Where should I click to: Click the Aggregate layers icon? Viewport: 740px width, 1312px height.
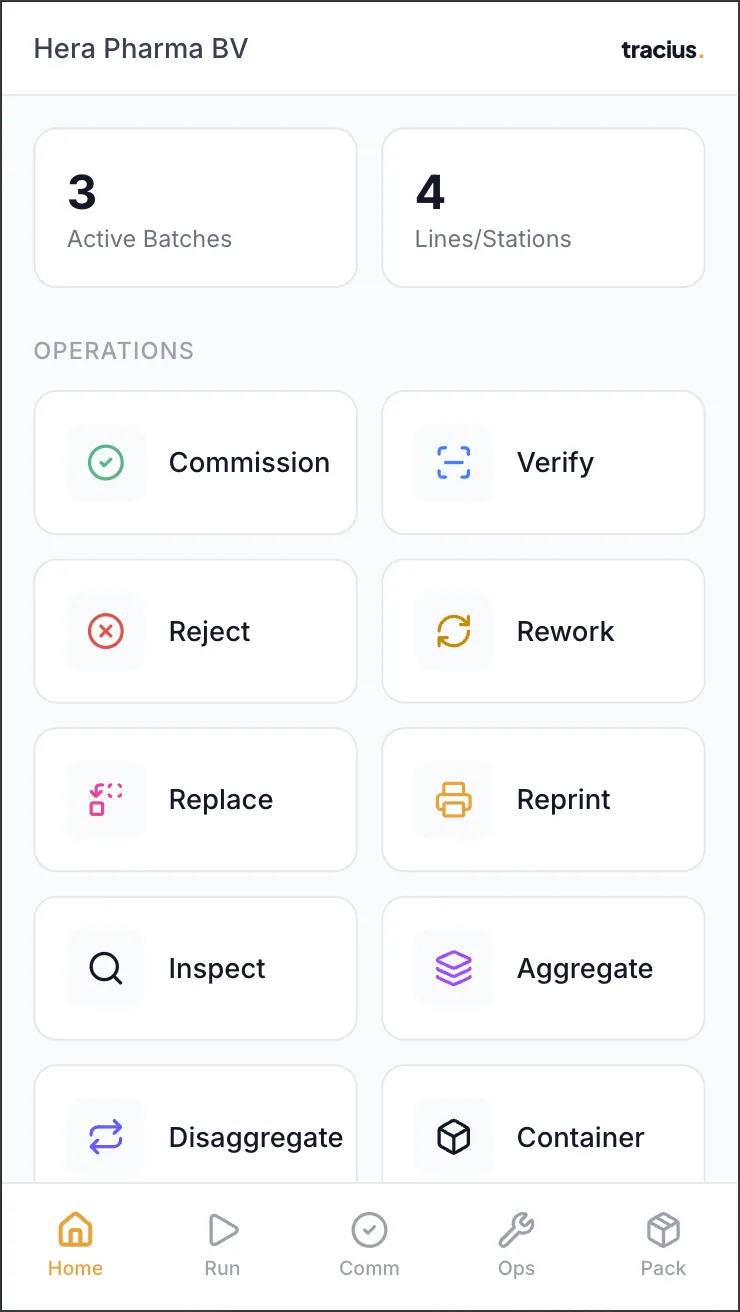[x=452, y=968]
